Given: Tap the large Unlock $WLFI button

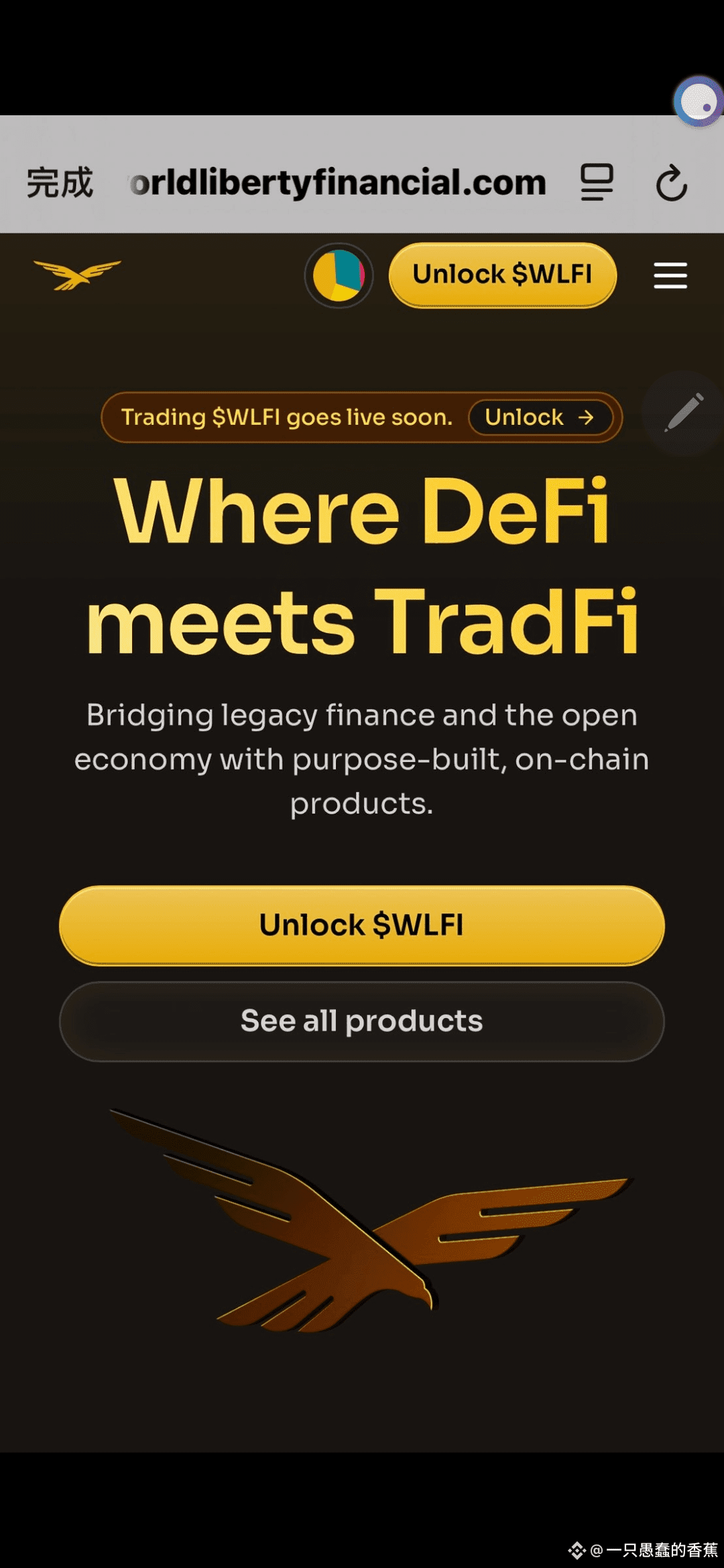Looking at the screenshot, I should pyautogui.click(x=362, y=925).
